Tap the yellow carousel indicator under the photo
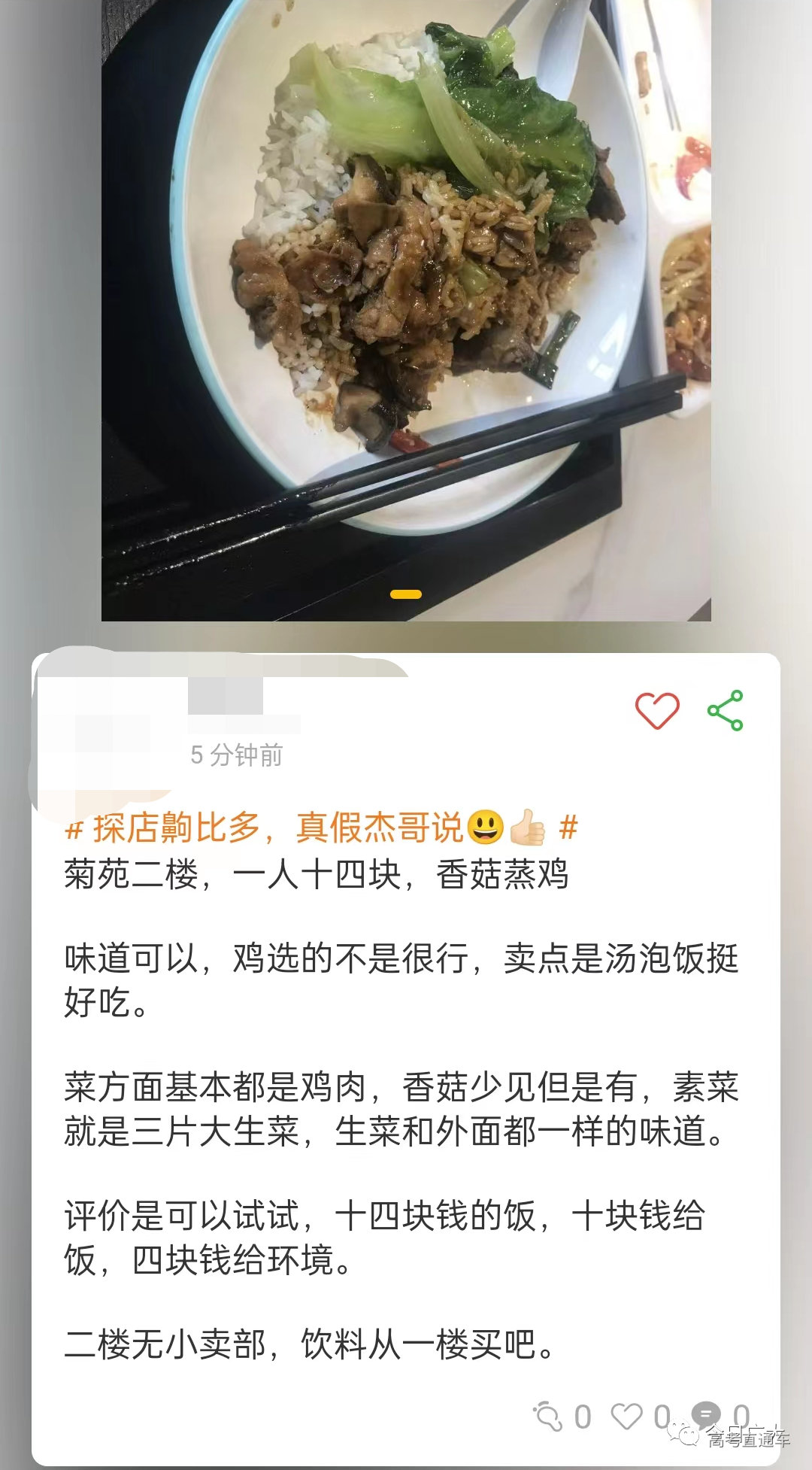Viewport: 812px width, 1470px height. tap(405, 594)
